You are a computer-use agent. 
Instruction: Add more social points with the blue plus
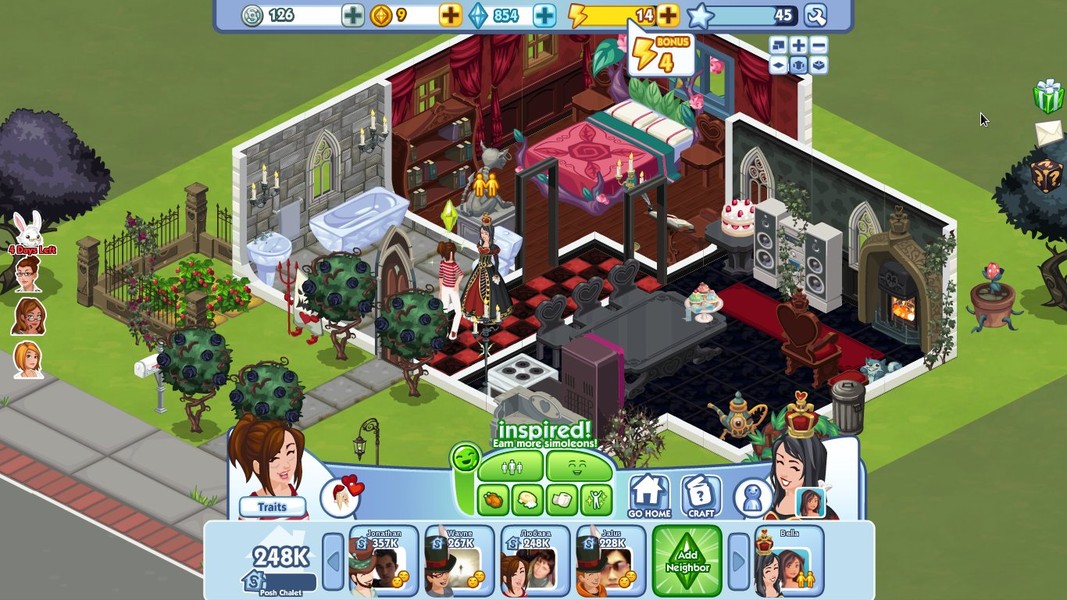(544, 15)
